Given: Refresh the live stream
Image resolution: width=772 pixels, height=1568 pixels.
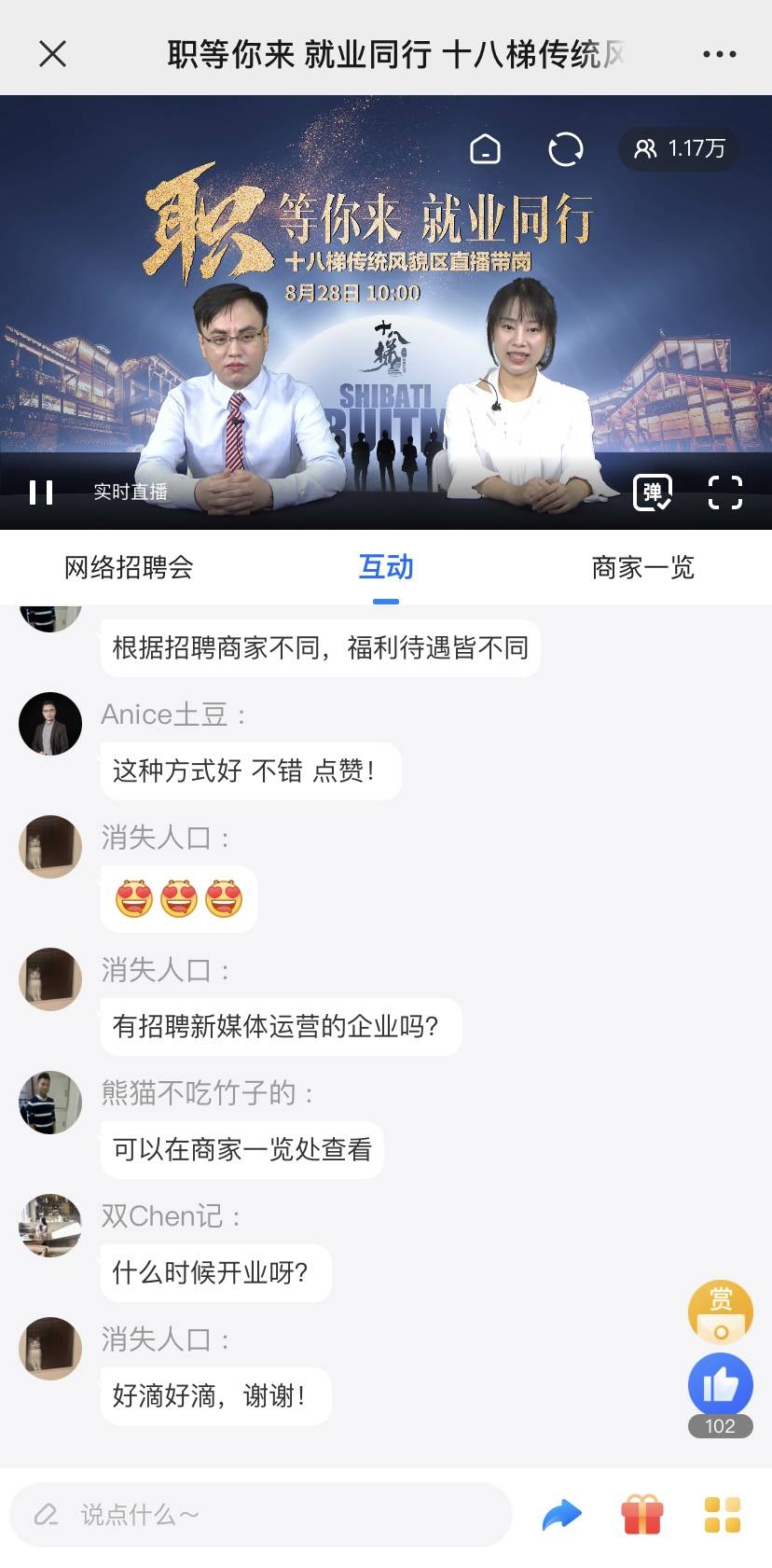Looking at the screenshot, I should click(565, 149).
